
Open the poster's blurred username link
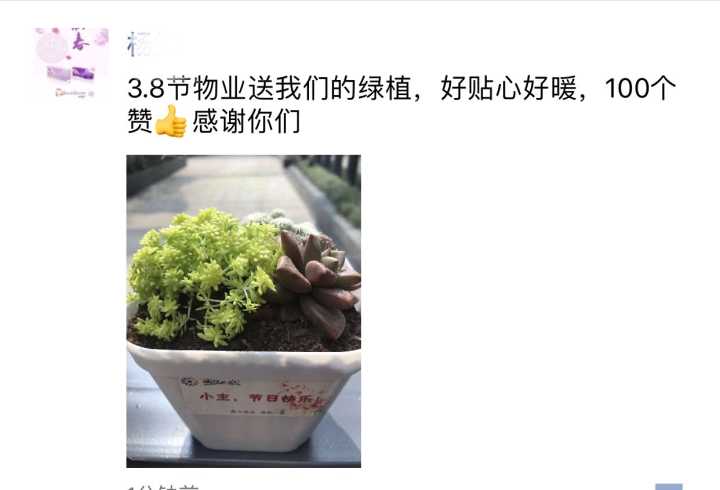pyautogui.click(x=151, y=44)
